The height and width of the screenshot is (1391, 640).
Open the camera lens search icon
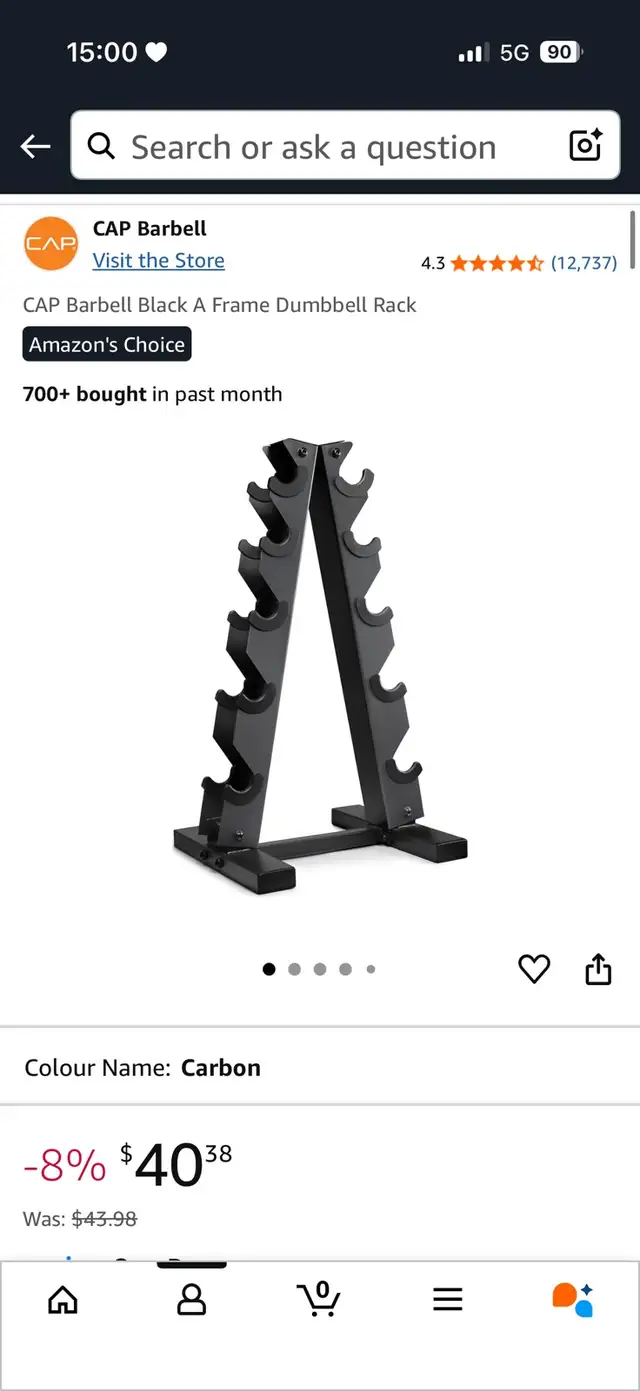586,146
